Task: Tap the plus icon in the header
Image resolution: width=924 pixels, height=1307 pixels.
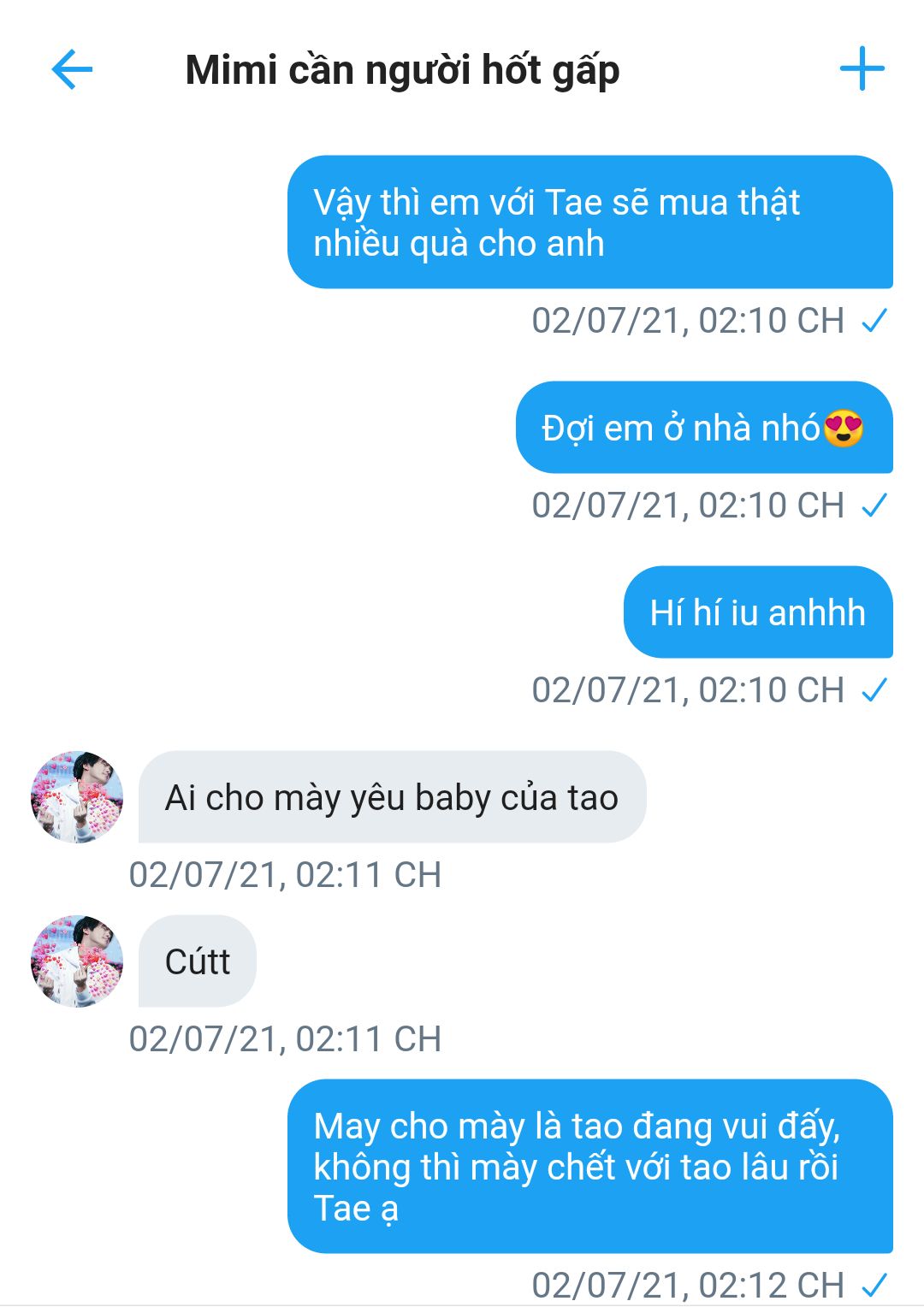Action: point(862,69)
